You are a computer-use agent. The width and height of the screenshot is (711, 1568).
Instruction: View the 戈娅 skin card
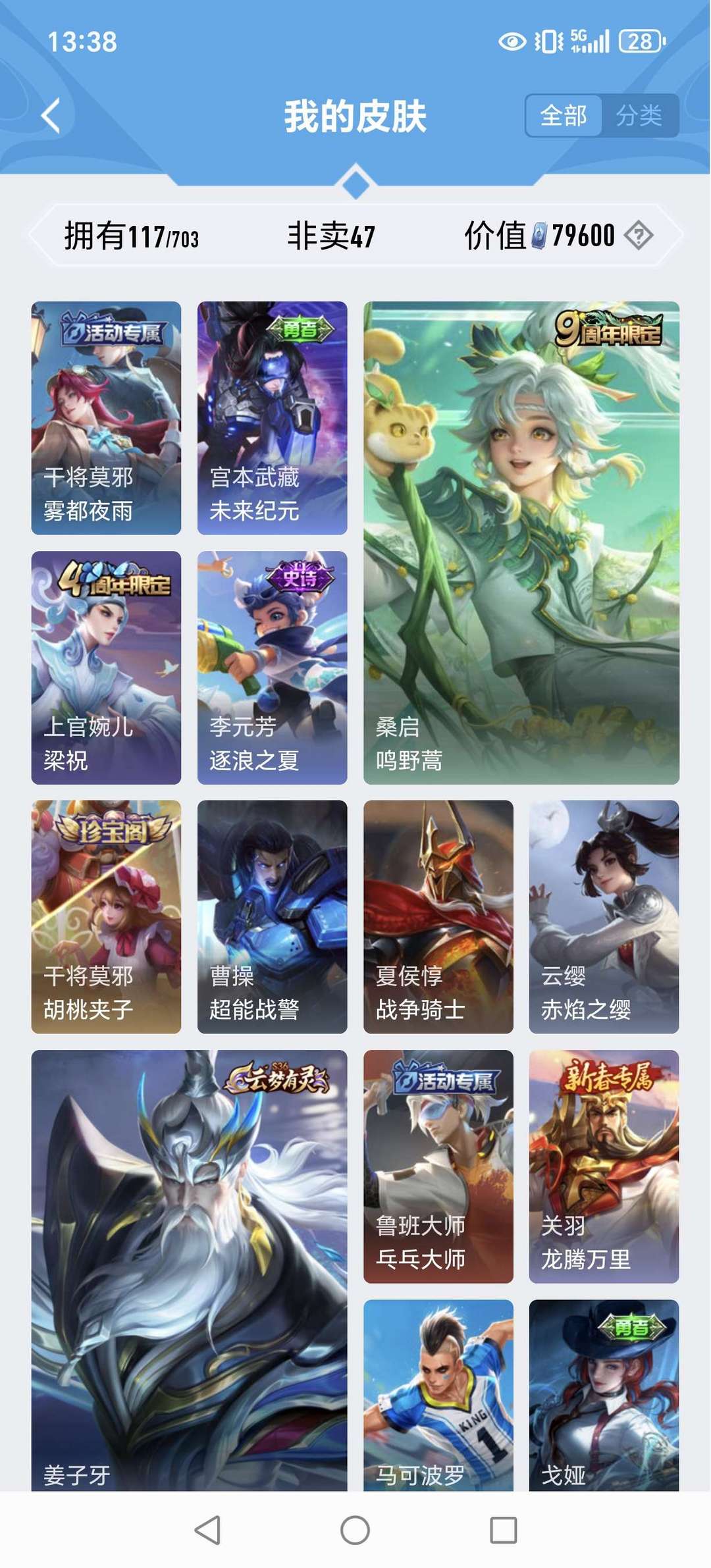pos(604,1395)
